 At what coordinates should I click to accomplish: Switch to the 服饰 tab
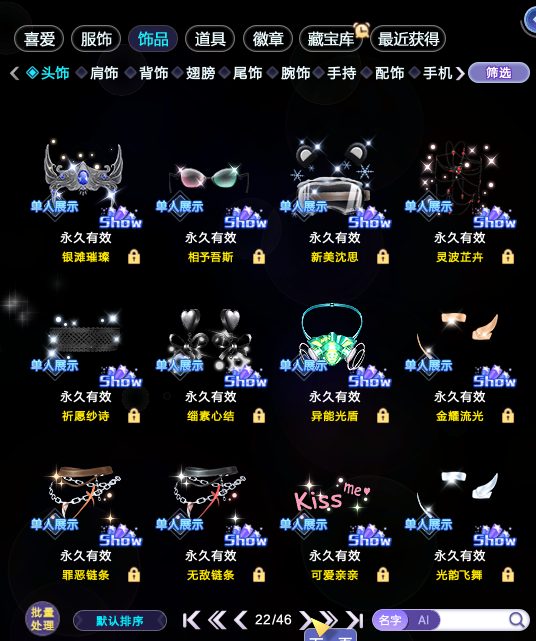click(x=96, y=39)
